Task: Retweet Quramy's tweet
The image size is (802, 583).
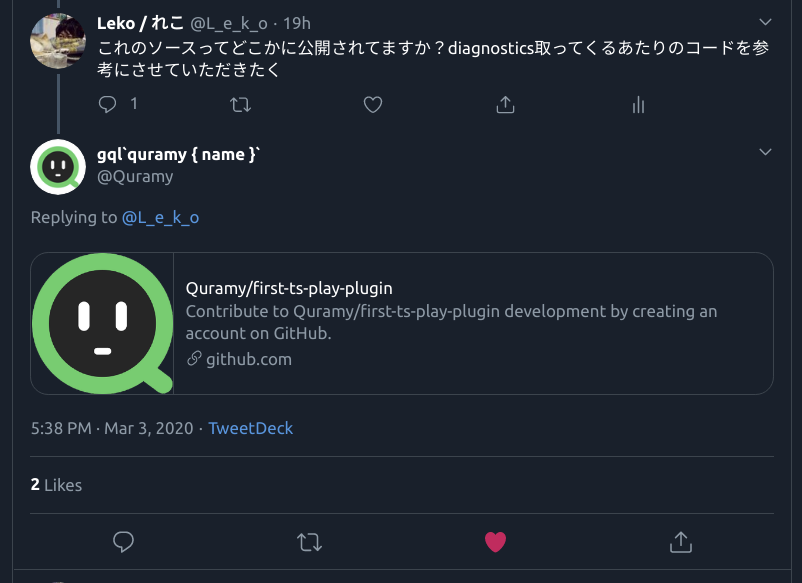Action: (x=309, y=541)
